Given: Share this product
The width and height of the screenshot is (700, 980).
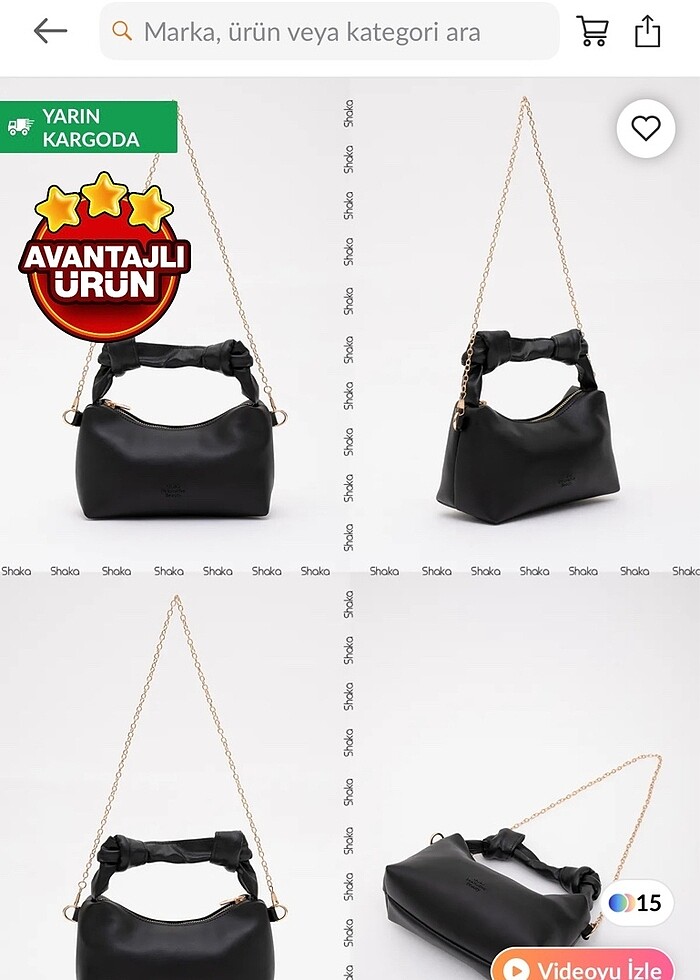Looking at the screenshot, I should tap(648, 31).
